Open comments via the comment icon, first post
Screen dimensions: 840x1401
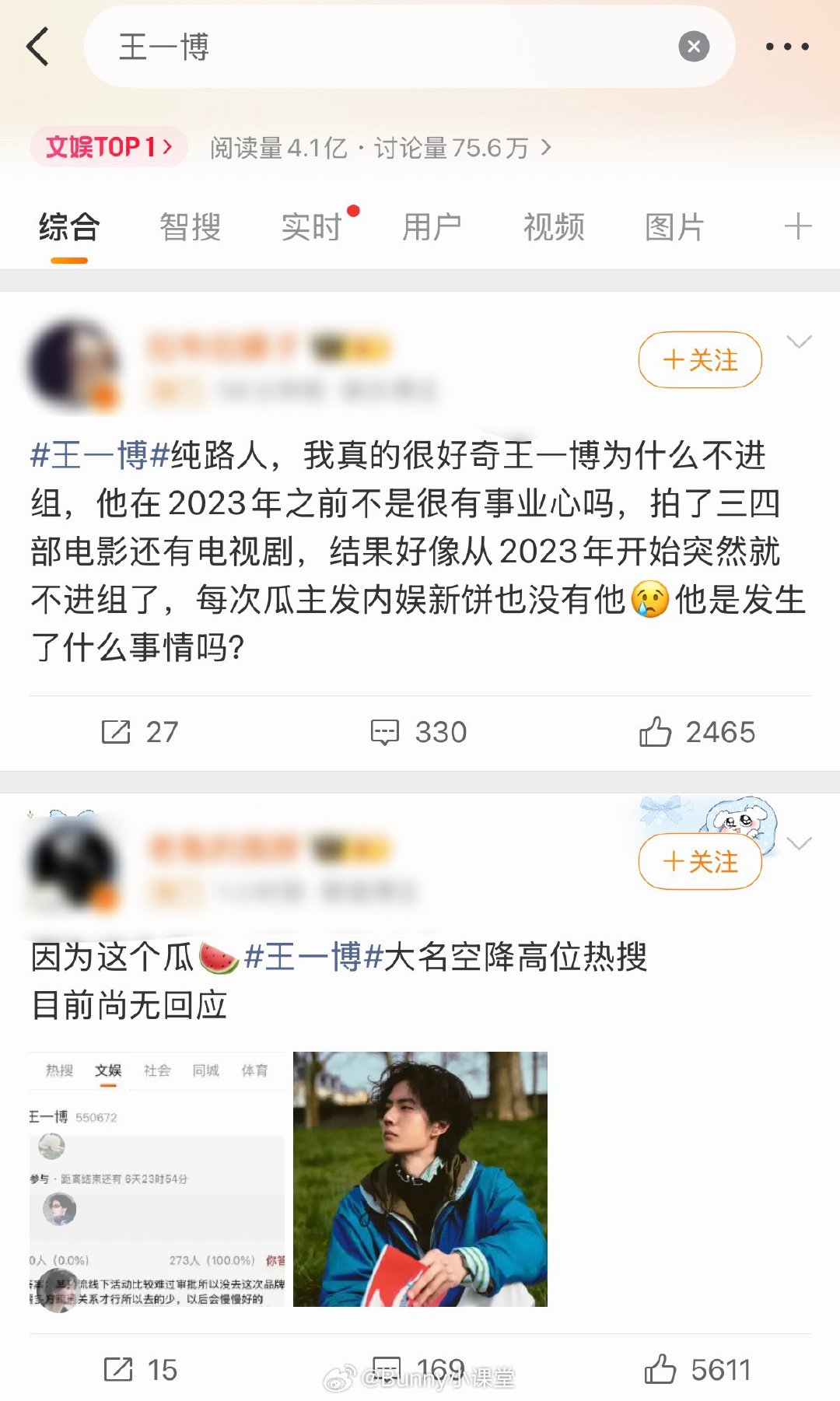[387, 731]
